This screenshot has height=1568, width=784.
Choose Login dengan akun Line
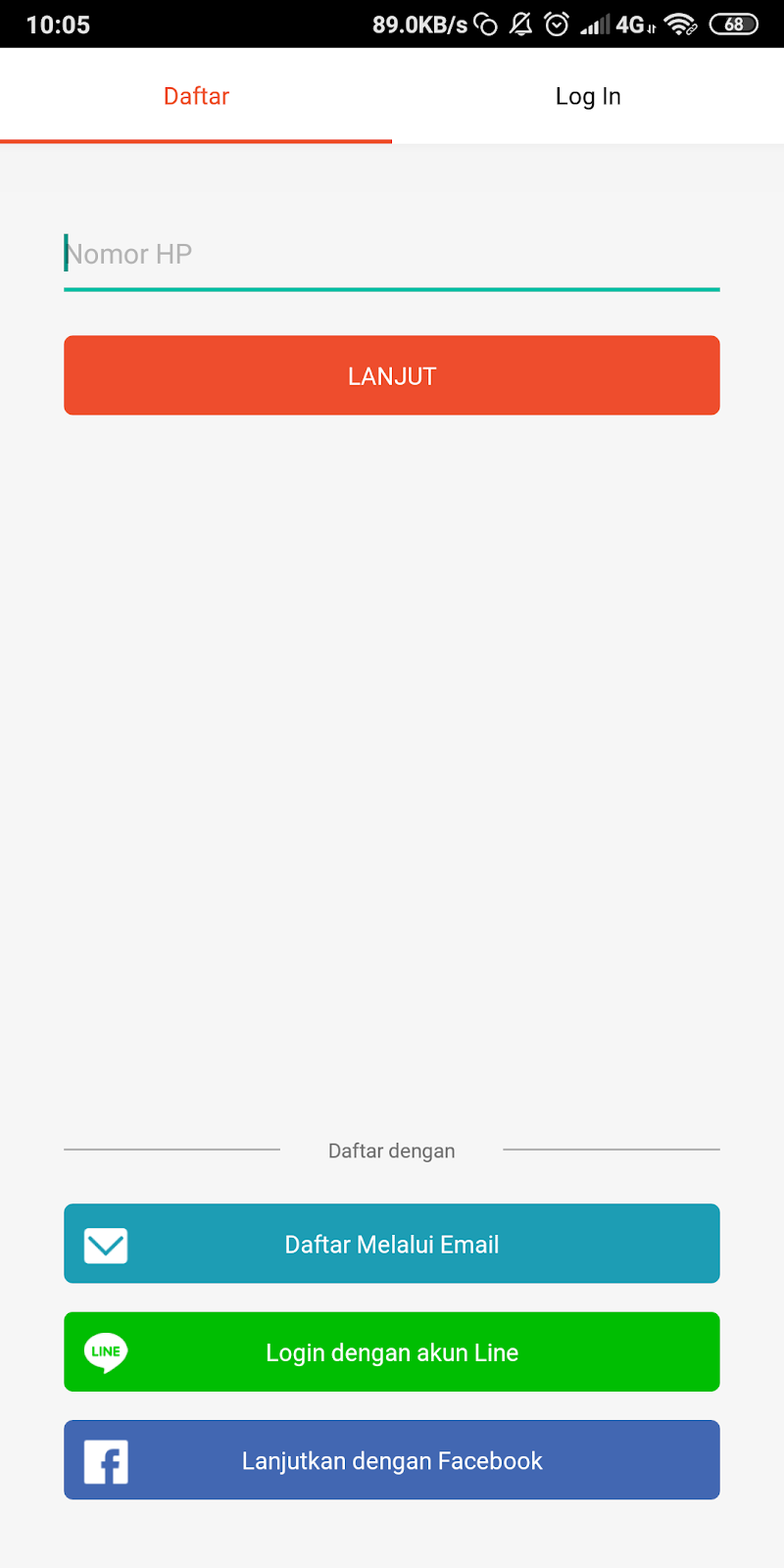click(392, 1351)
